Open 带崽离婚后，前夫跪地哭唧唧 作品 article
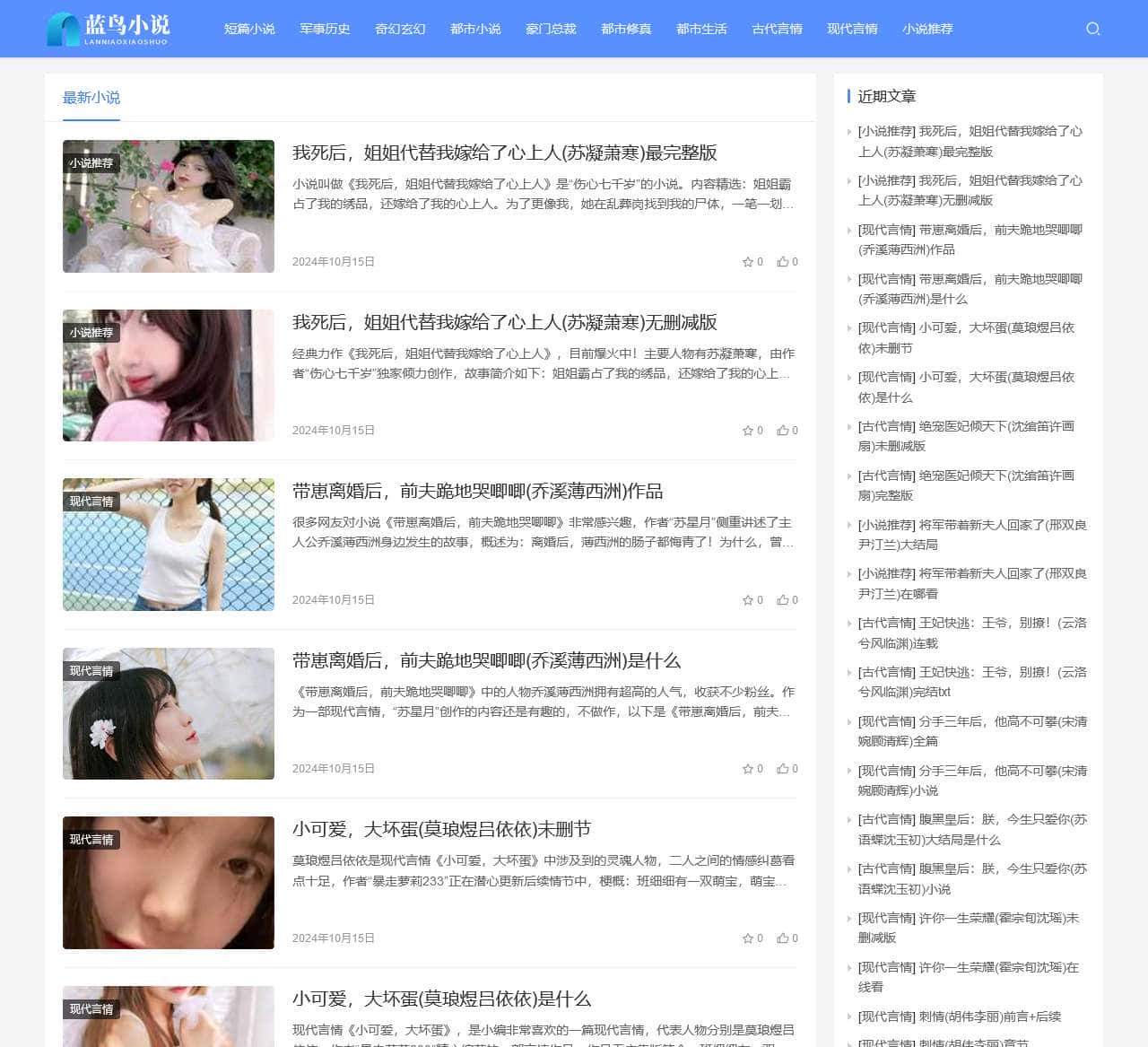 [x=477, y=491]
